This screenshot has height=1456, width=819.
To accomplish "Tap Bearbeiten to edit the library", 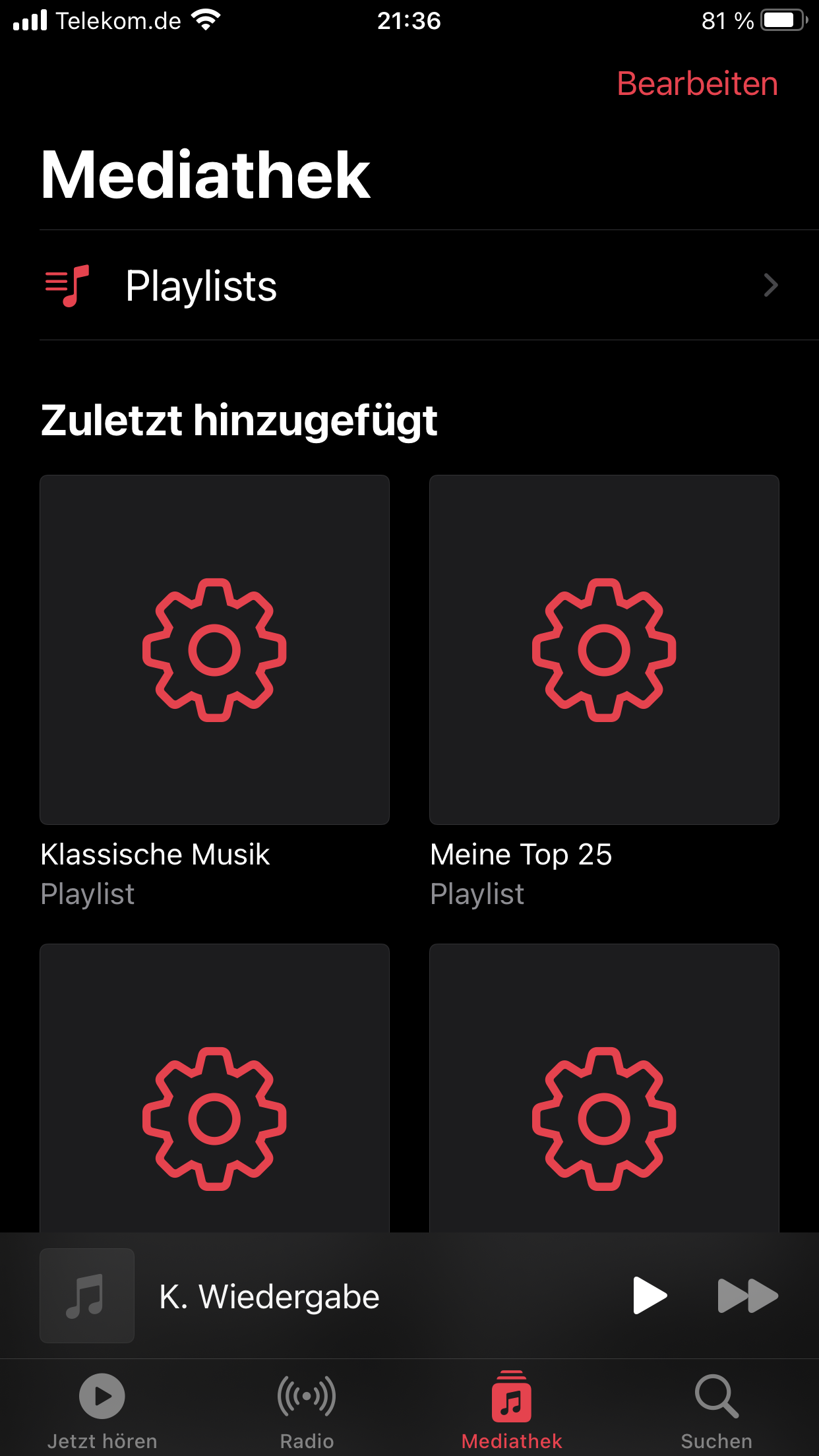I will (x=697, y=84).
